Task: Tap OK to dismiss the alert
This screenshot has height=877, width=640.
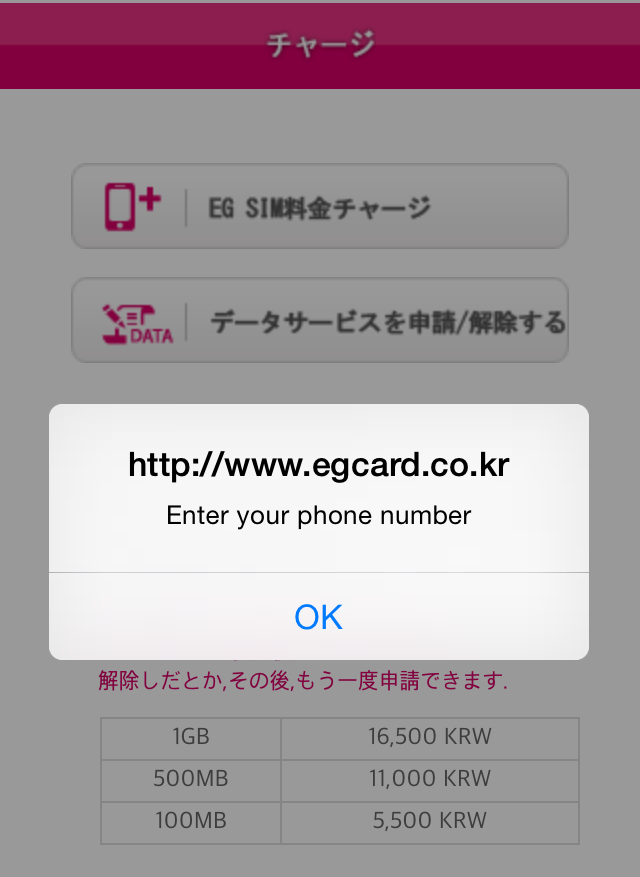Action: pos(319,617)
